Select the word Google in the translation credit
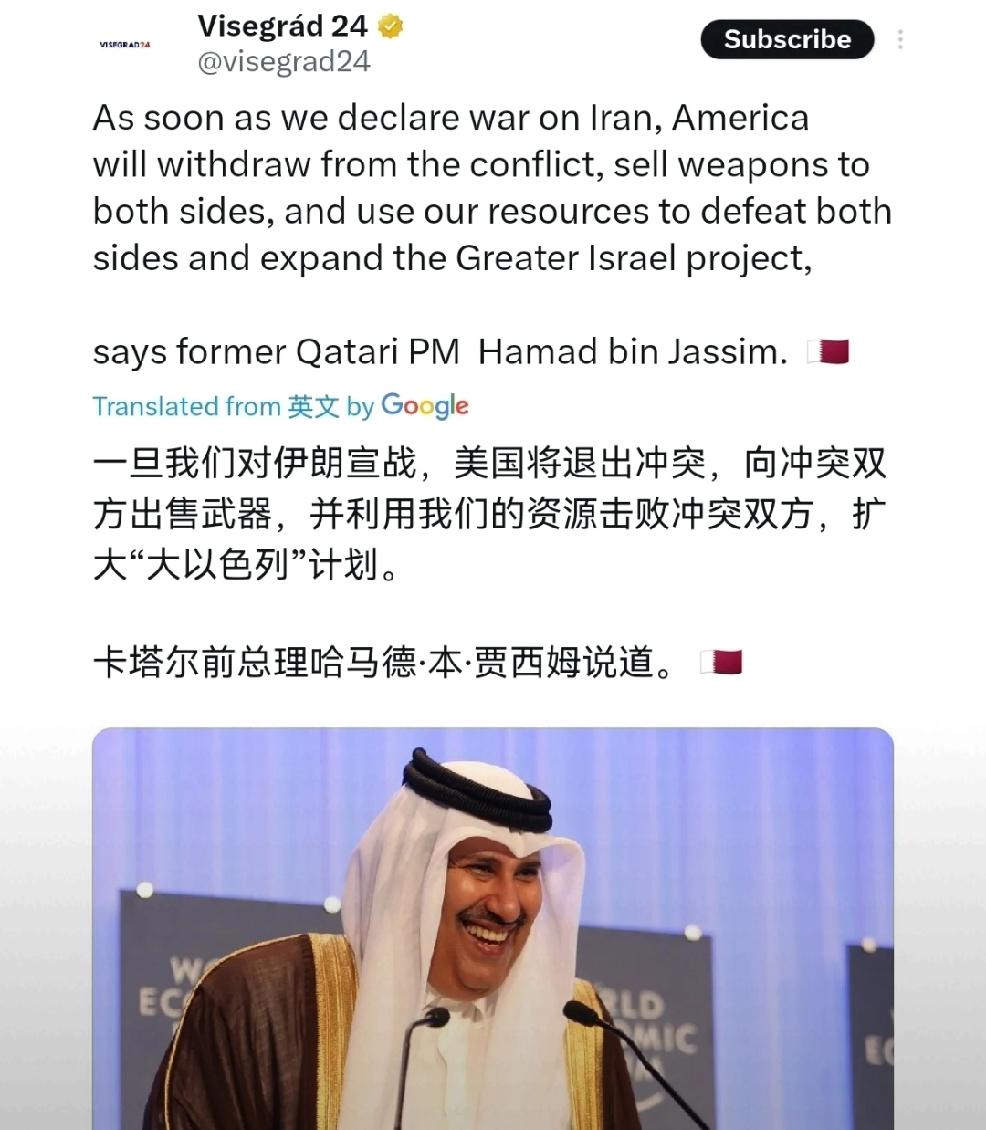 tap(425, 406)
